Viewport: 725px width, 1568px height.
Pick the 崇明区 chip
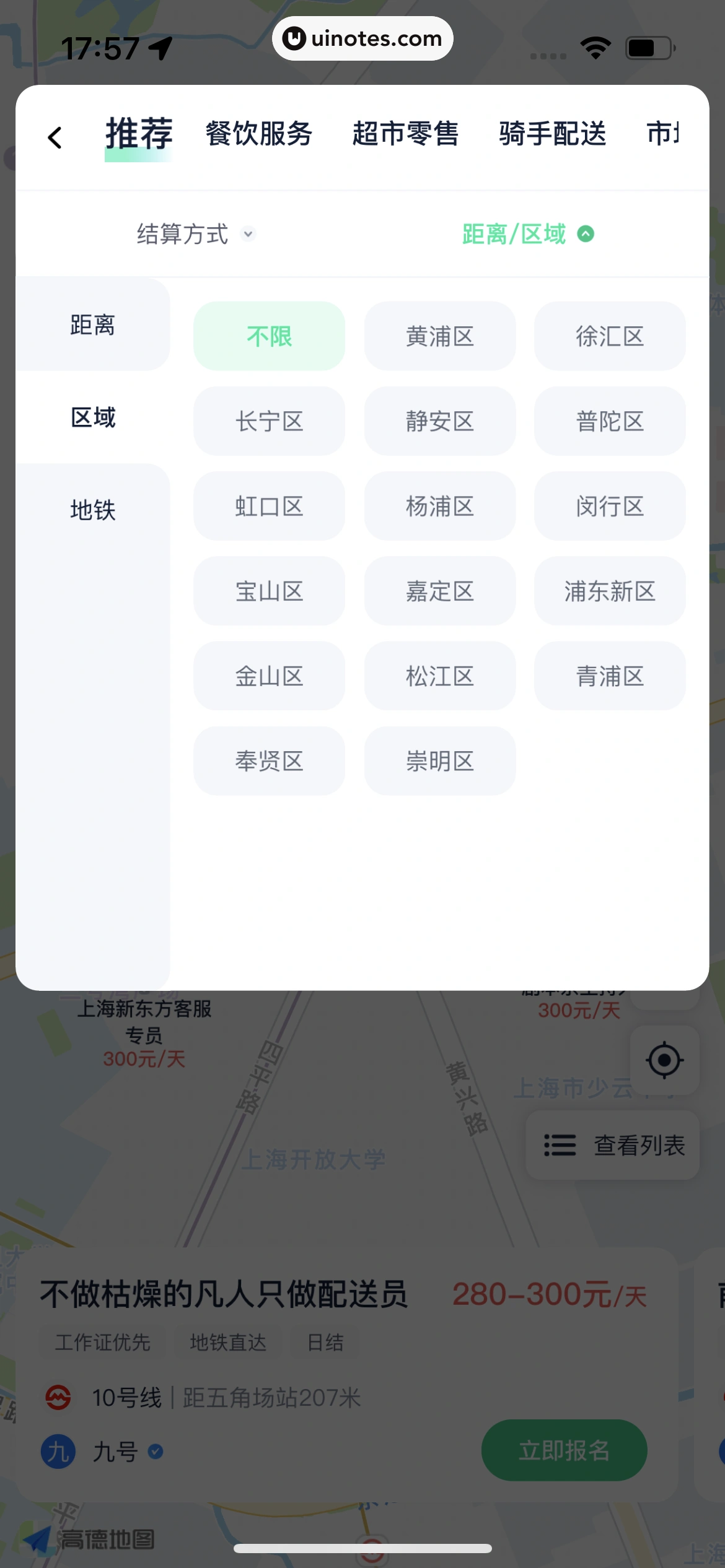click(x=439, y=760)
